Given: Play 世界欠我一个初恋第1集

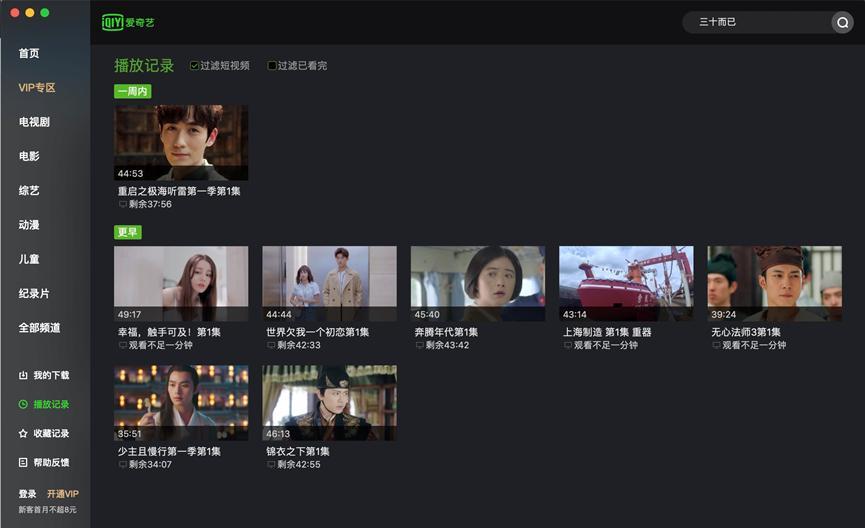Looking at the screenshot, I should (x=329, y=283).
